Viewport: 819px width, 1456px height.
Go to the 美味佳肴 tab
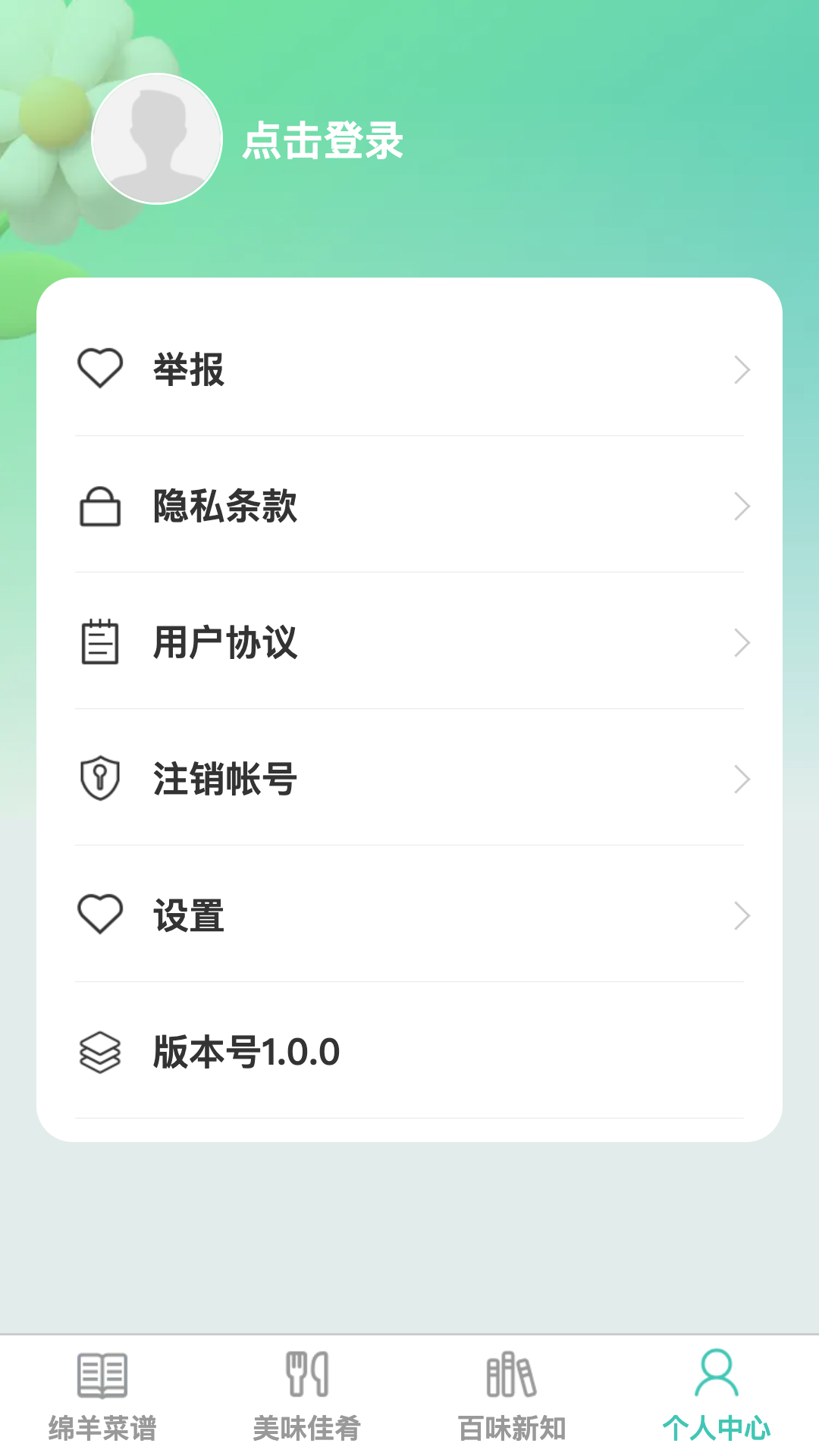tap(307, 1395)
